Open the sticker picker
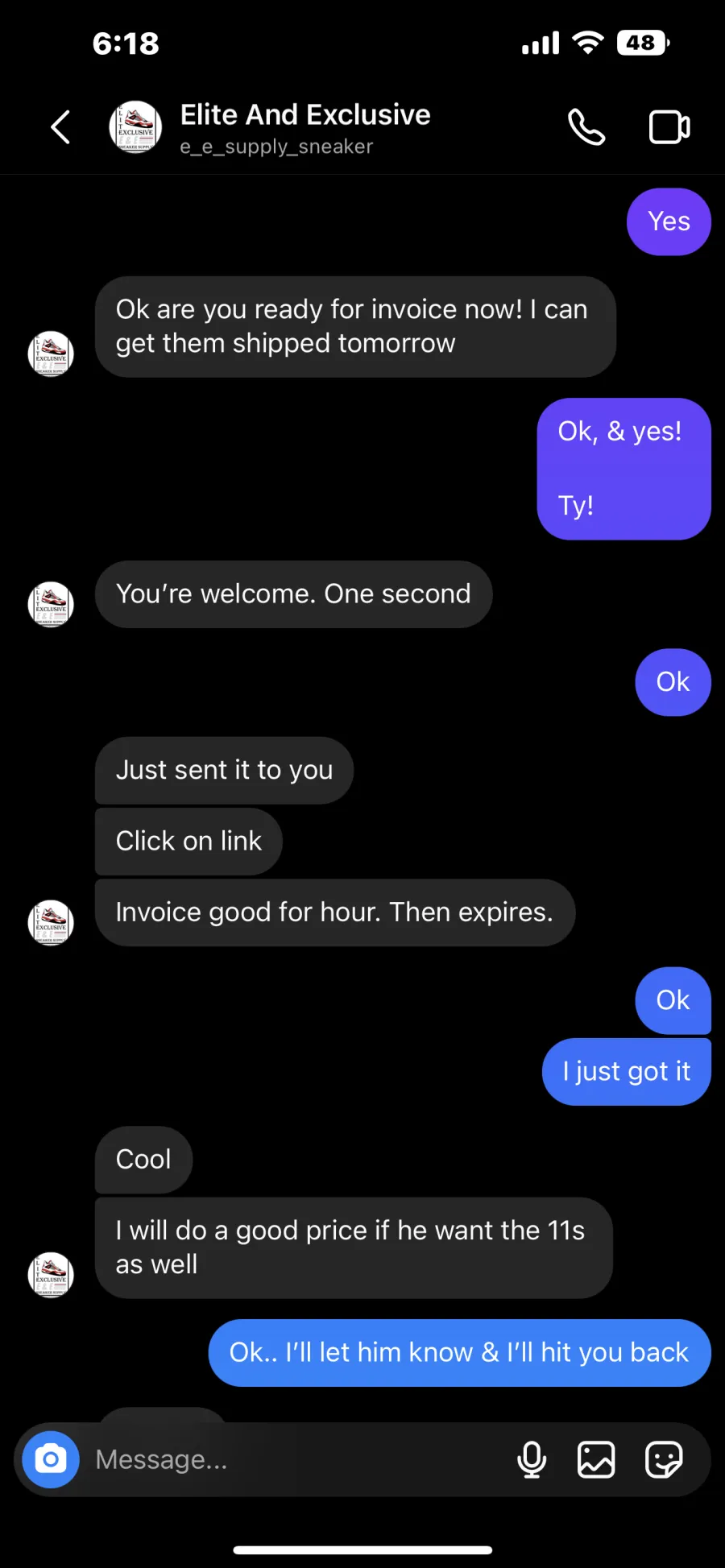This screenshot has height=1568, width=725. tap(665, 1459)
